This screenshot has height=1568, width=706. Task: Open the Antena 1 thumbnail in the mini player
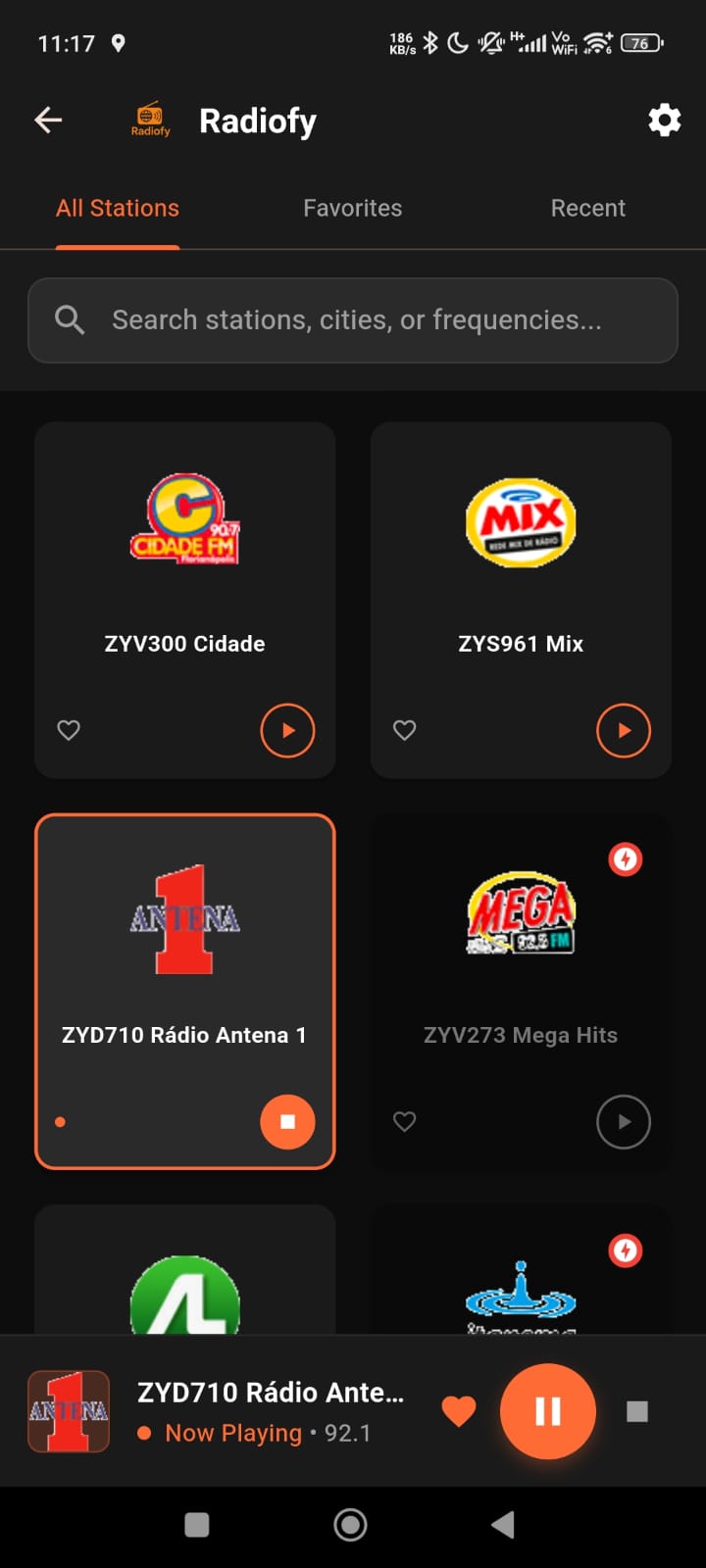click(69, 1411)
